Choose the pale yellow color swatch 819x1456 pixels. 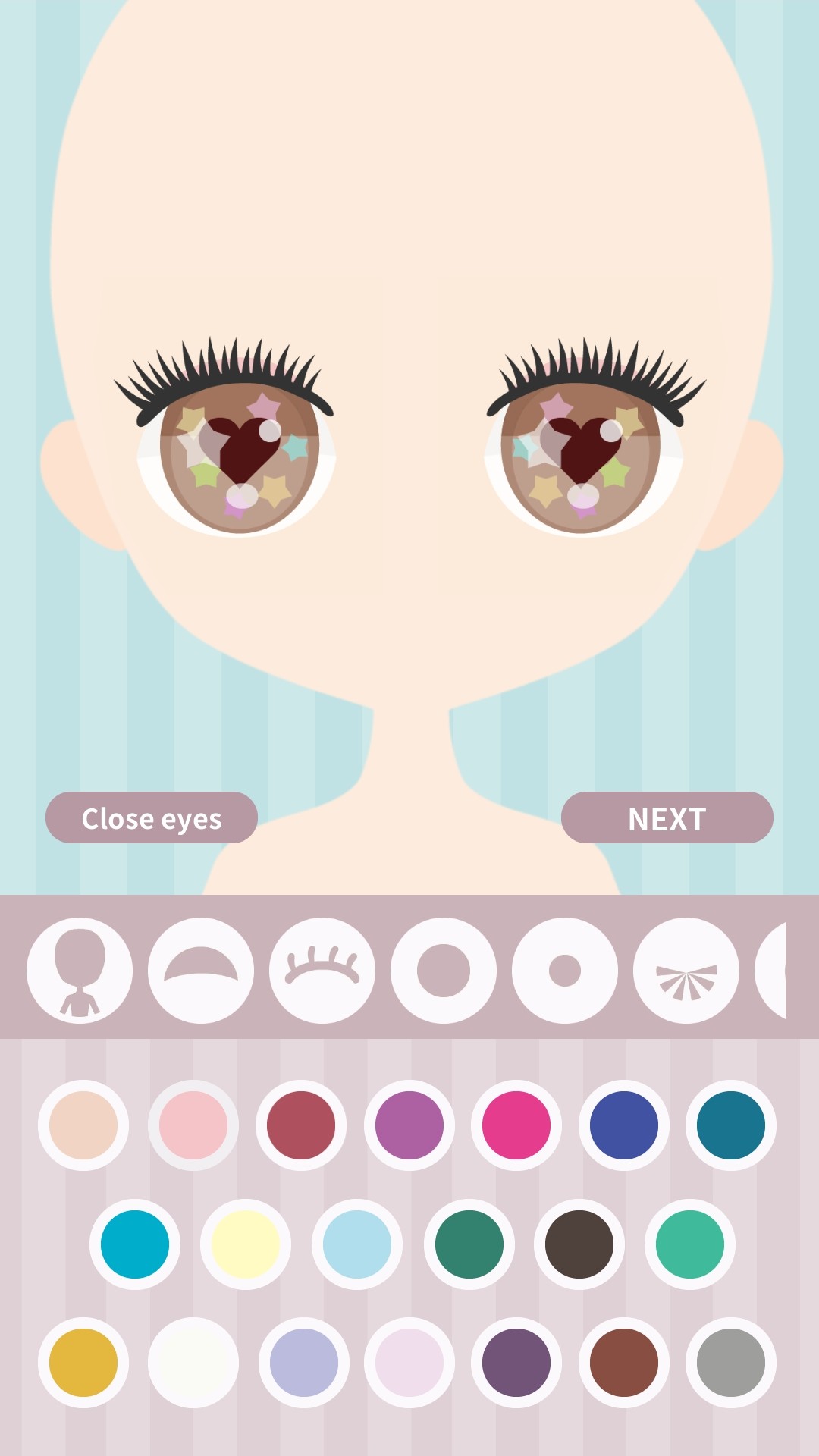(x=246, y=1244)
